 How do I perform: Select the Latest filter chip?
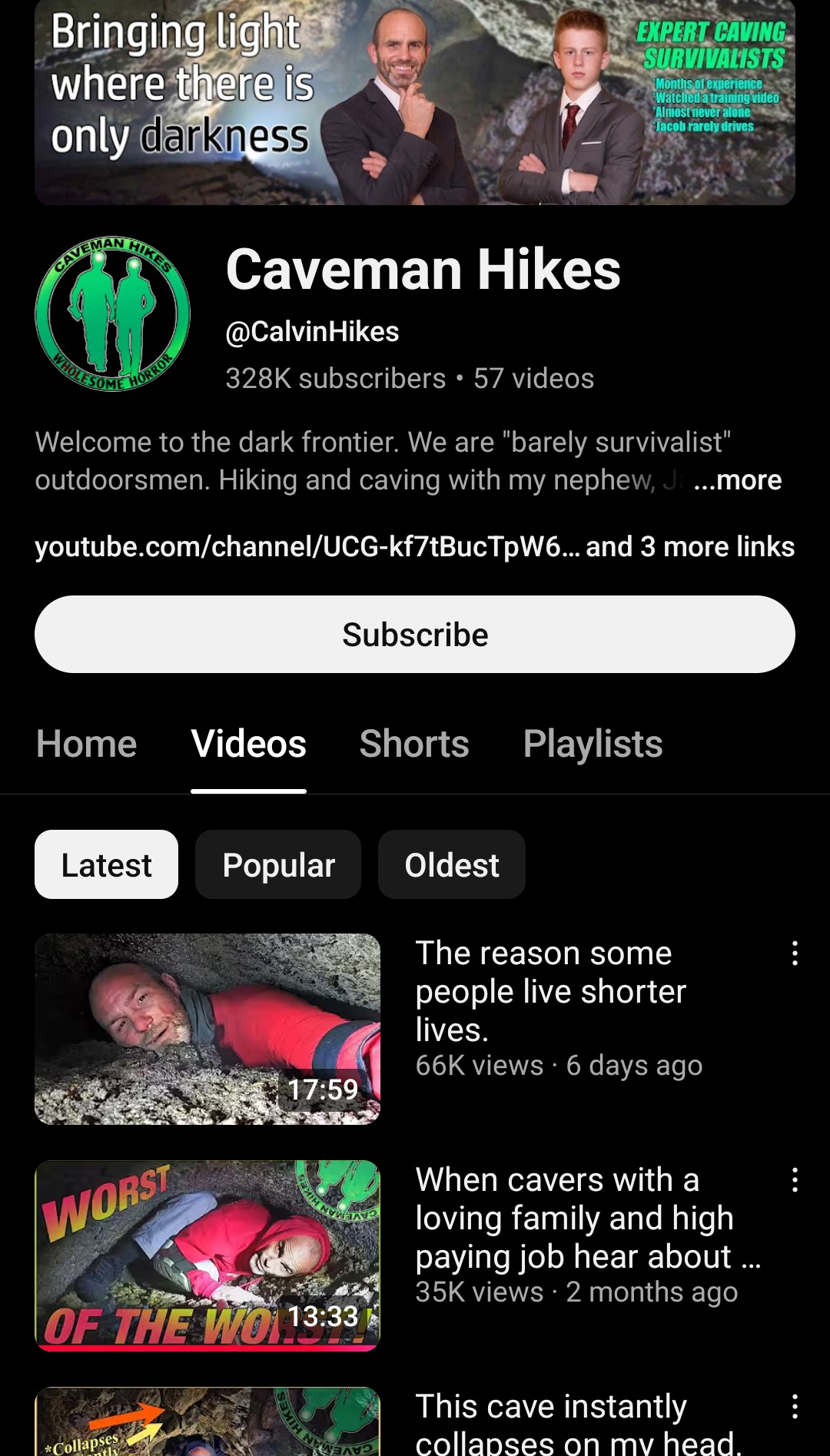[106, 864]
